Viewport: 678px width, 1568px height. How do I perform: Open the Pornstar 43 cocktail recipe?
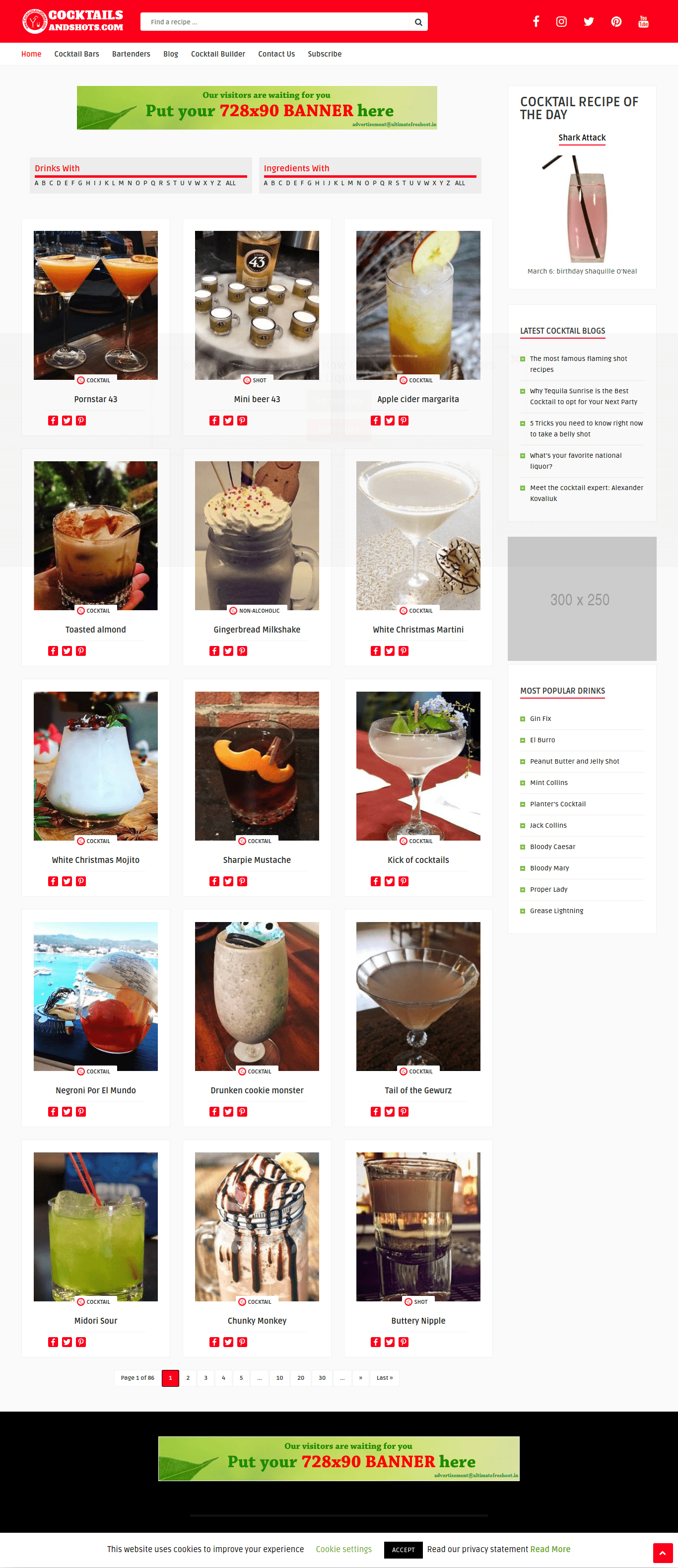coord(96,399)
